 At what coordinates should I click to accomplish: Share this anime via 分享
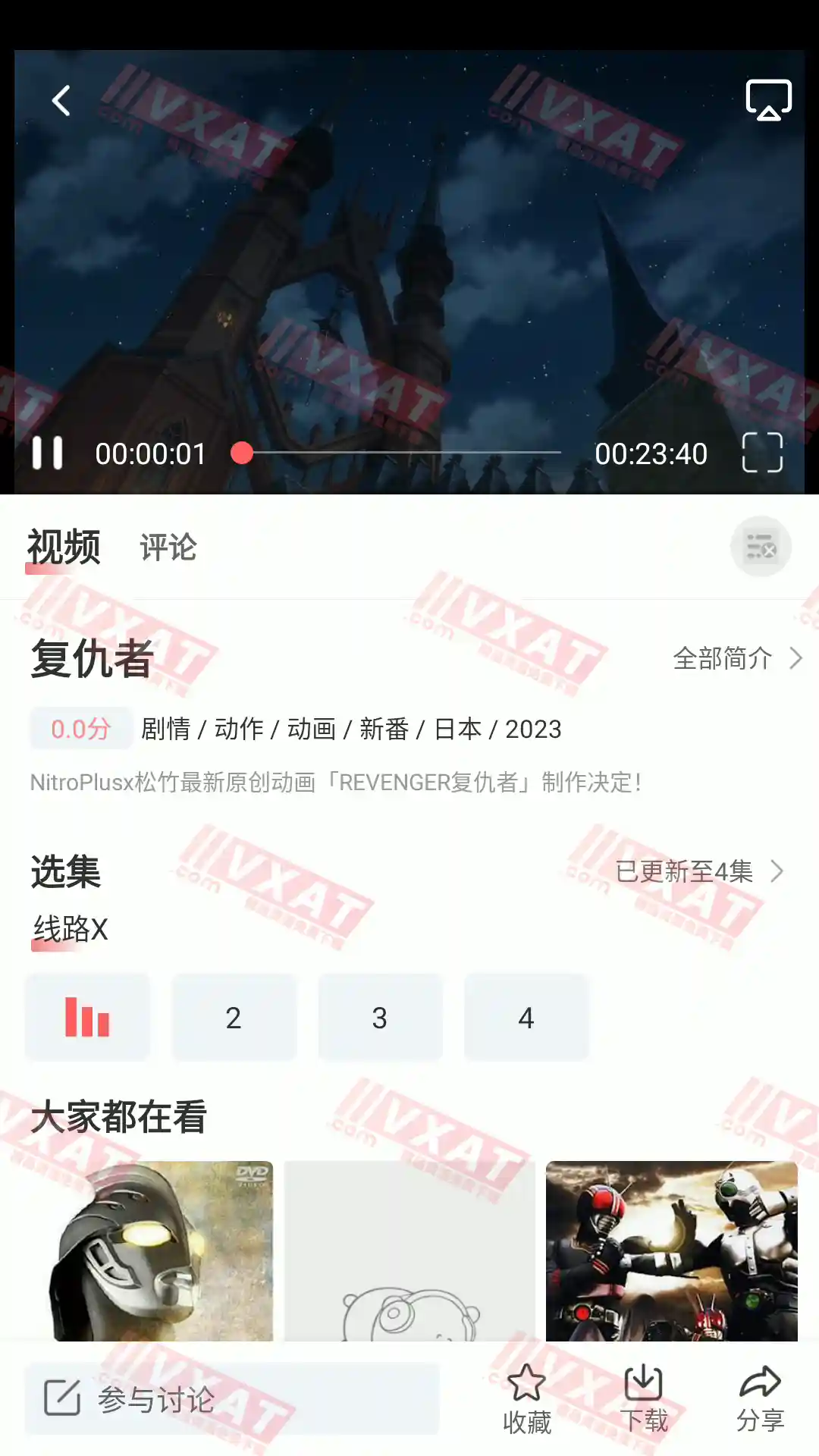point(760,1399)
